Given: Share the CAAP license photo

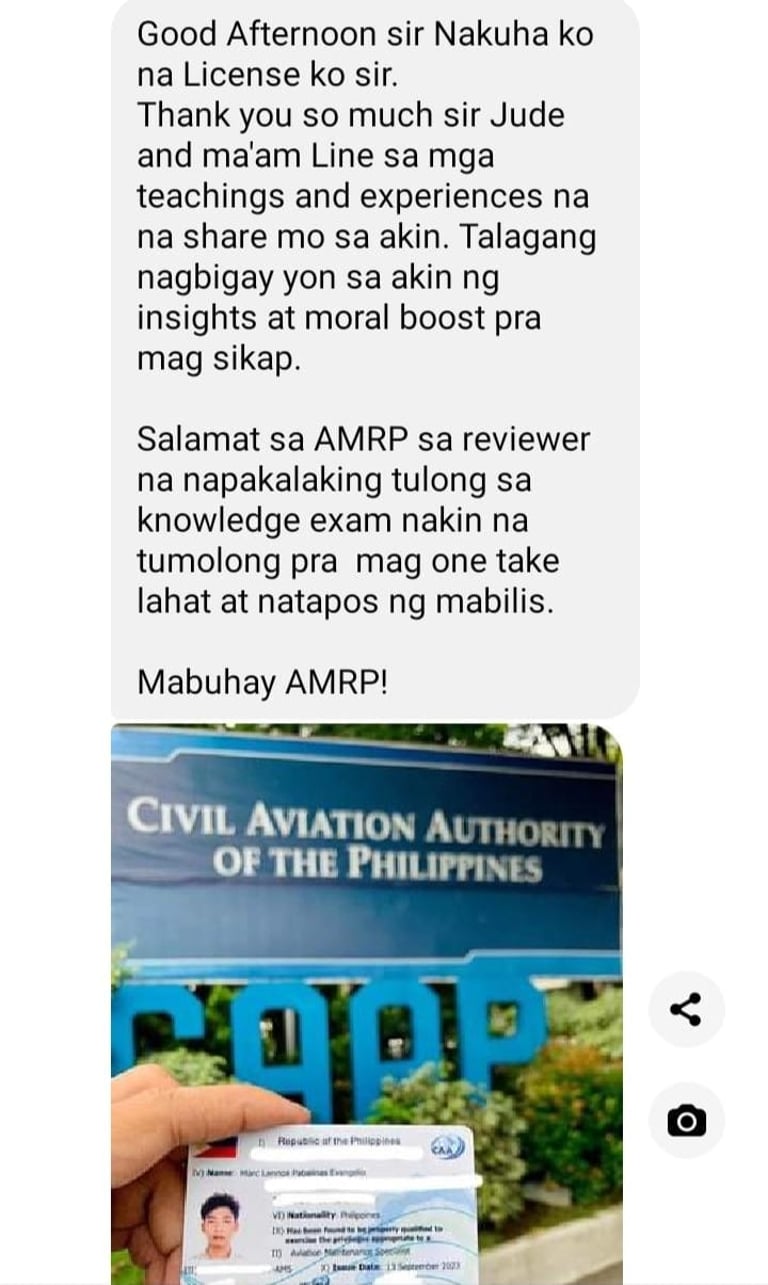Looking at the screenshot, I should (x=686, y=1009).
